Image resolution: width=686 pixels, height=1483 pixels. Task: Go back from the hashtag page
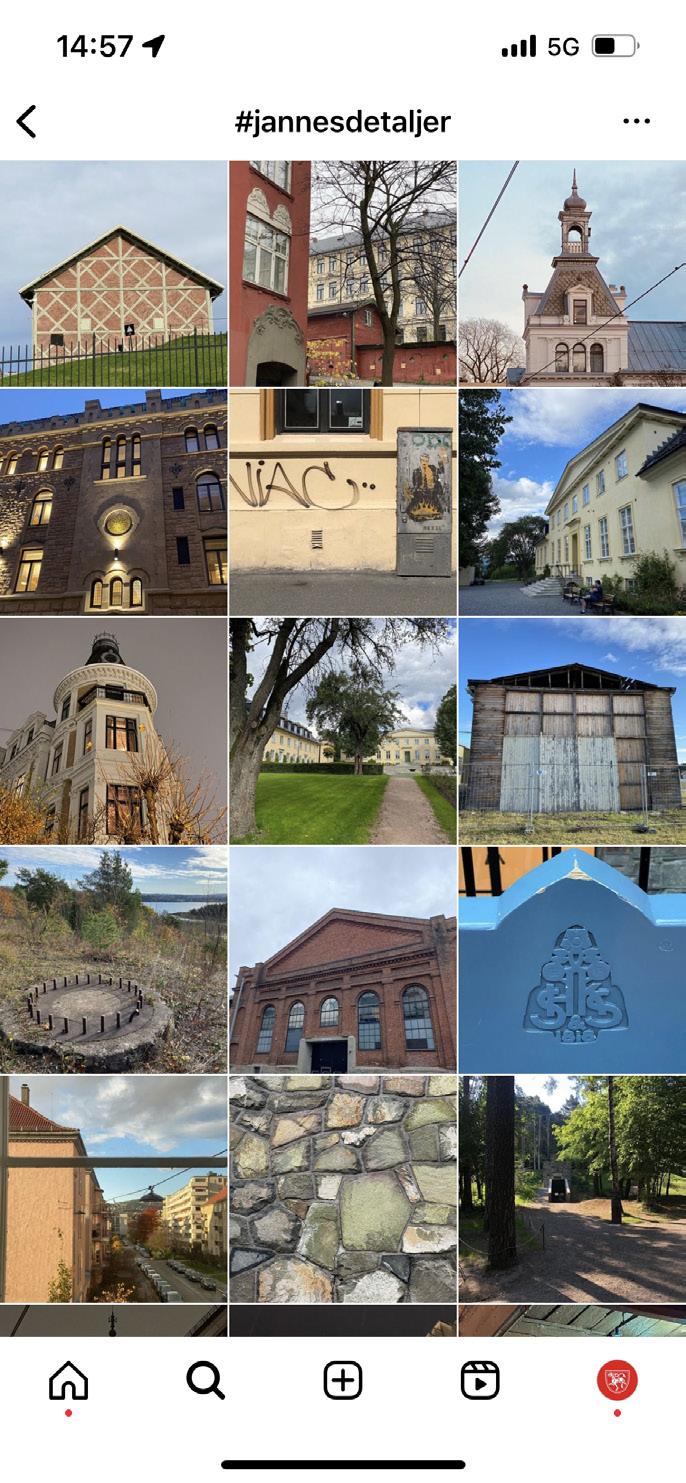(27, 122)
